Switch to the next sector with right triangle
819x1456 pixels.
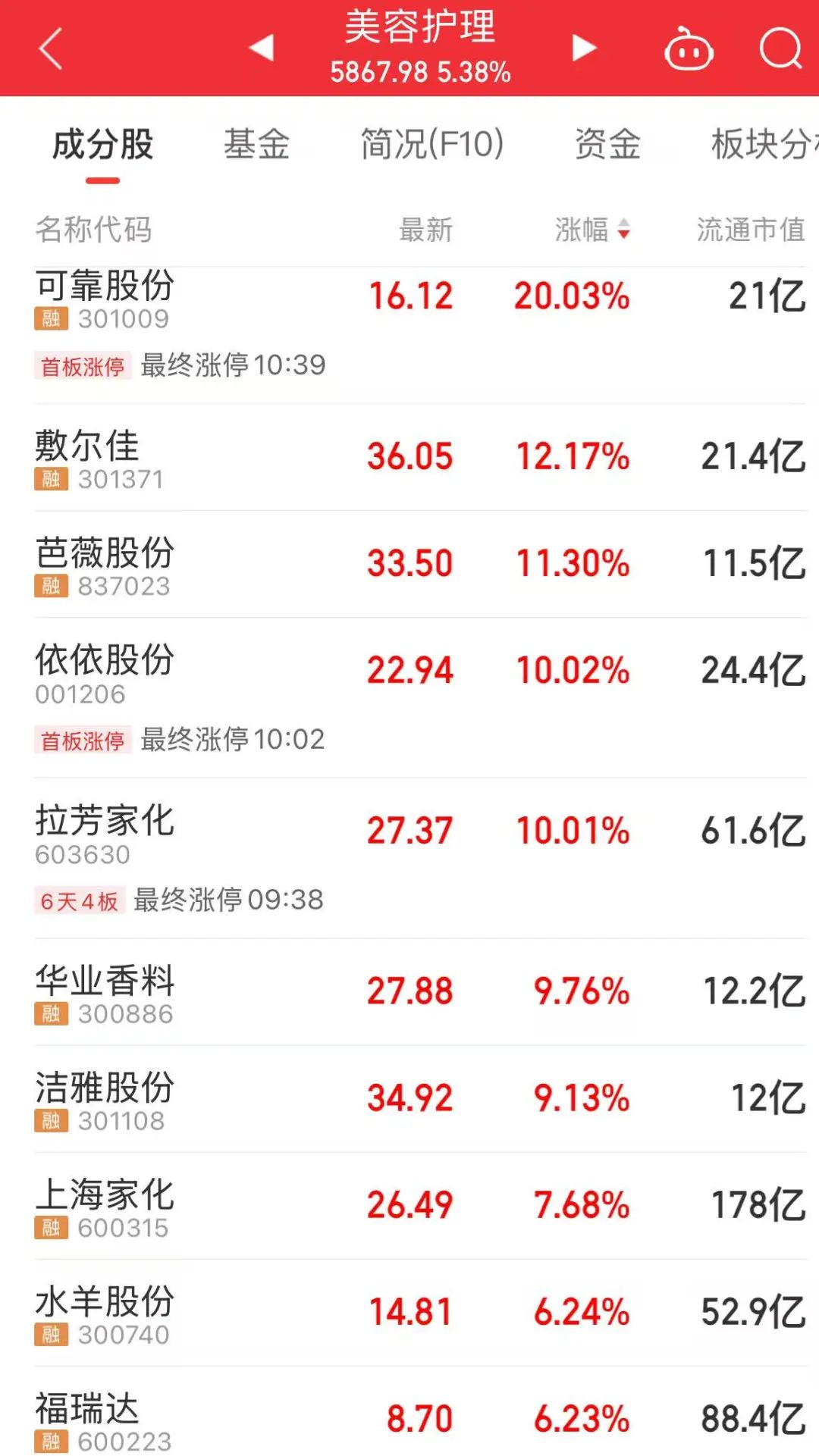[x=583, y=48]
